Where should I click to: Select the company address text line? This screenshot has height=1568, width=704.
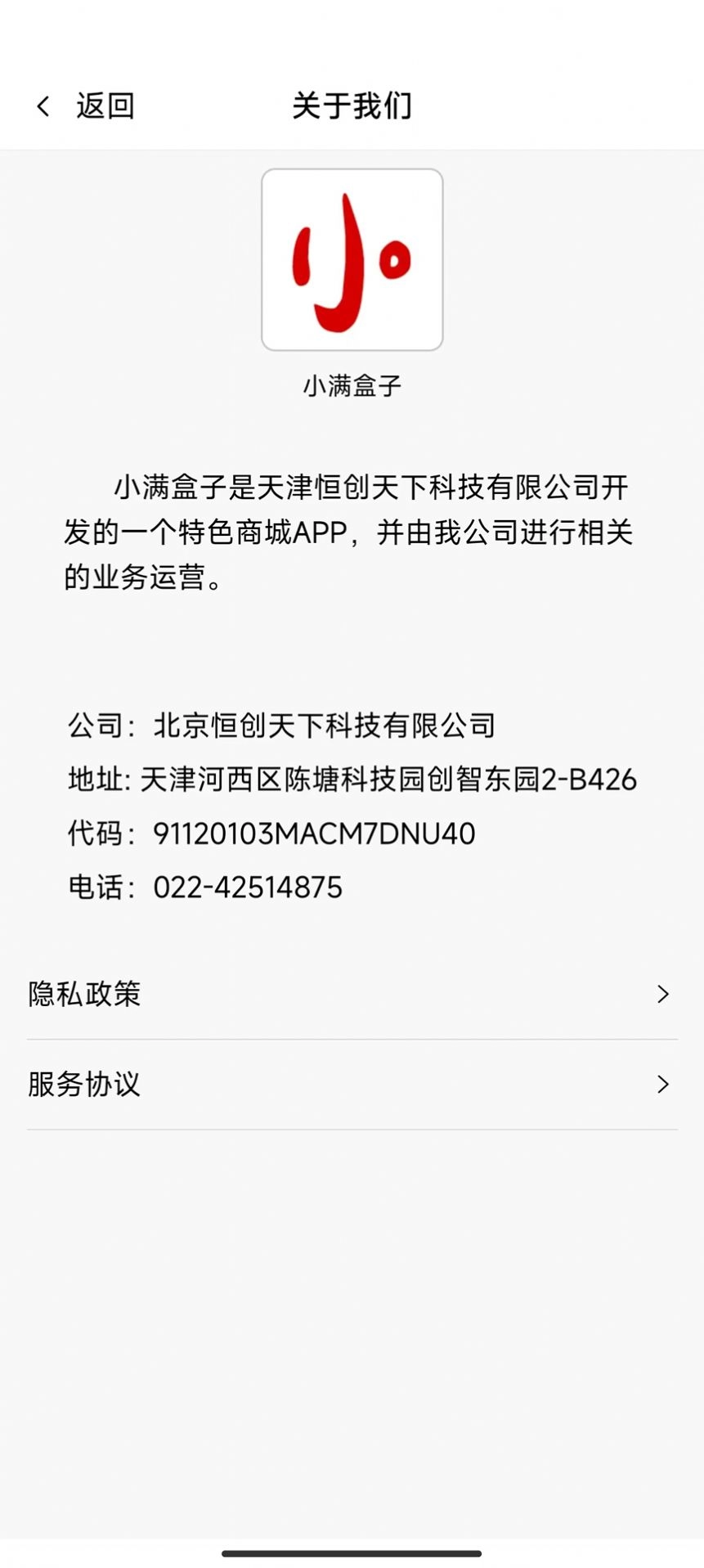352,780
